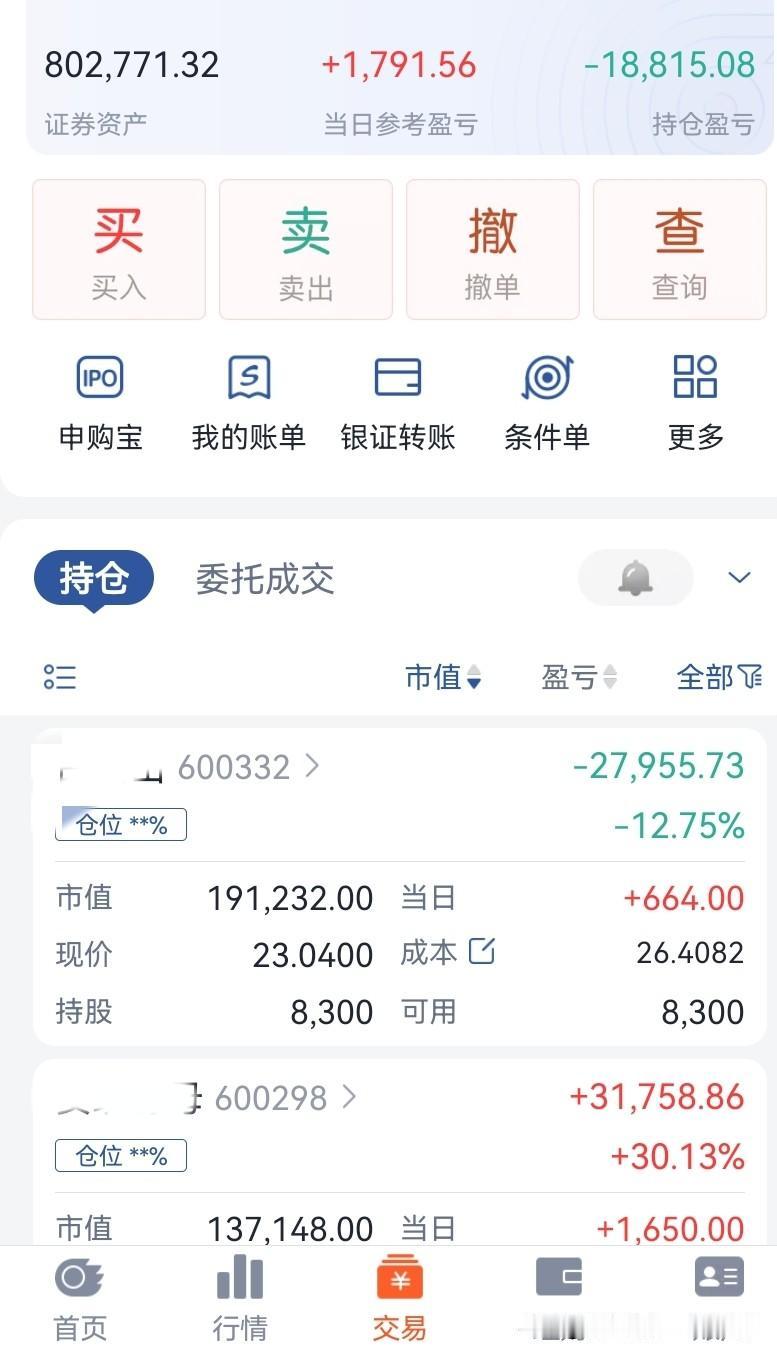Expand the panel chevron beside the bell
Viewport: 777px width, 1355px height.
point(738,578)
